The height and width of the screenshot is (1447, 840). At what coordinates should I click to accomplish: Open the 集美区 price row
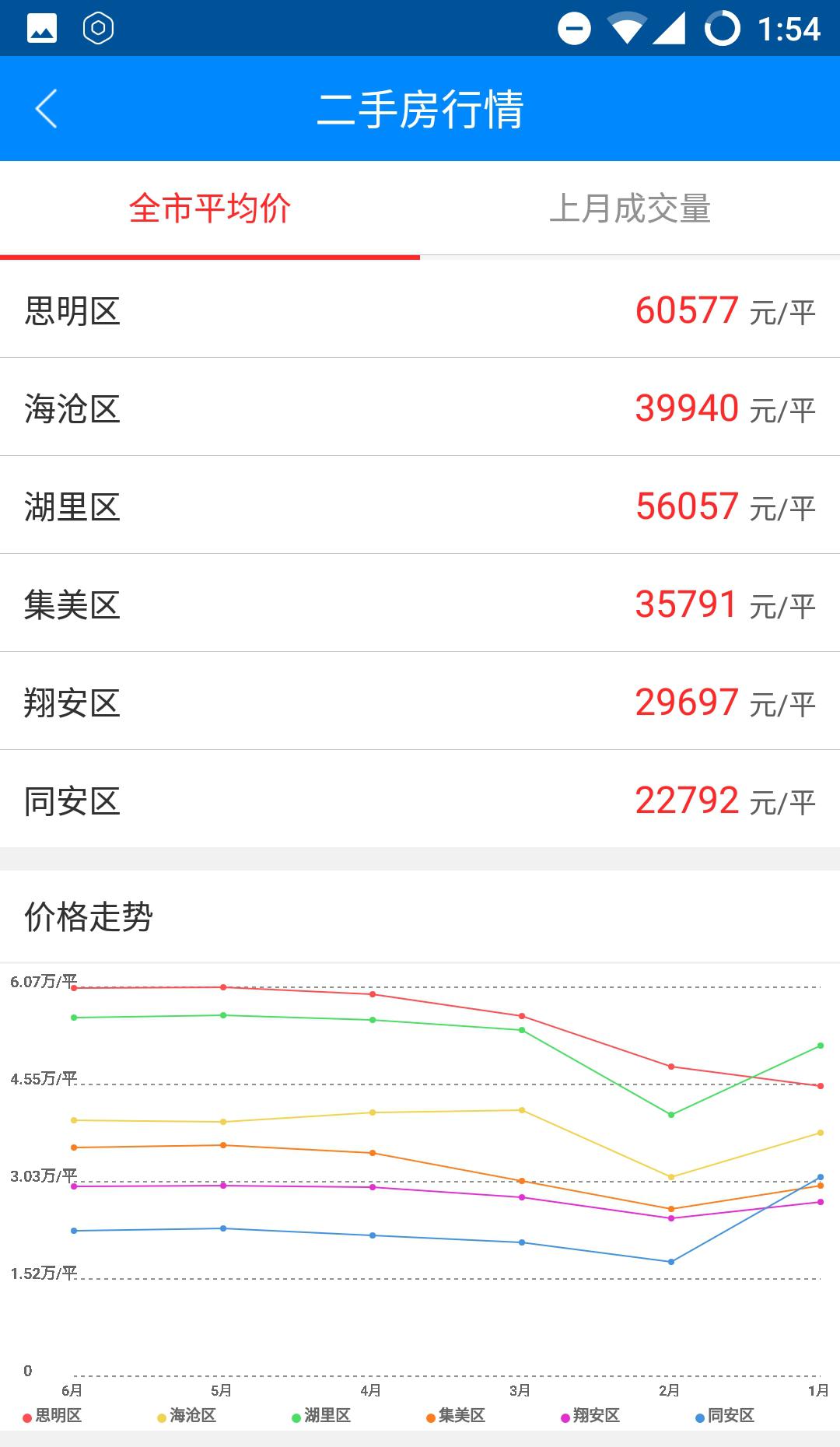coord(420,604)
